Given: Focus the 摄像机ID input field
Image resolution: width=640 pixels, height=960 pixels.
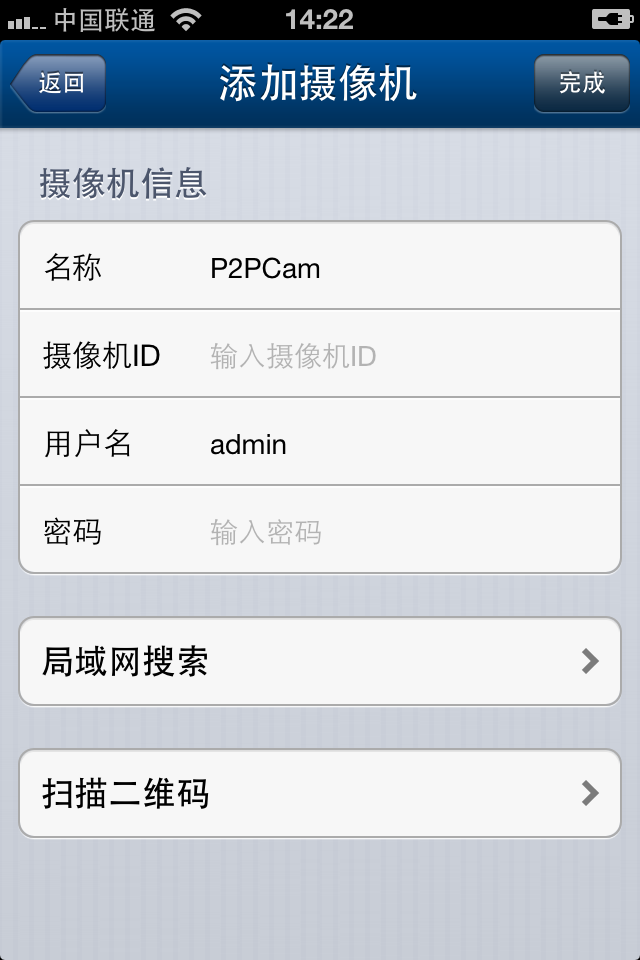Looking at the screenshot, I should coord(400,356).
